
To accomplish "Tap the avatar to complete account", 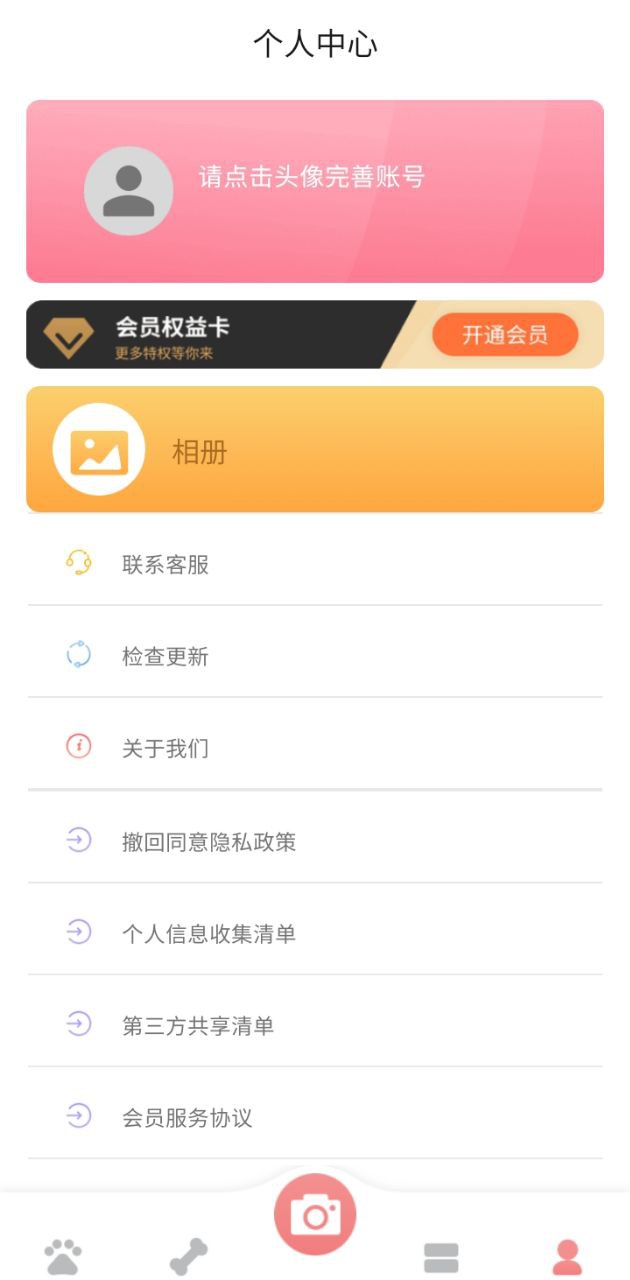I will 128,191.
